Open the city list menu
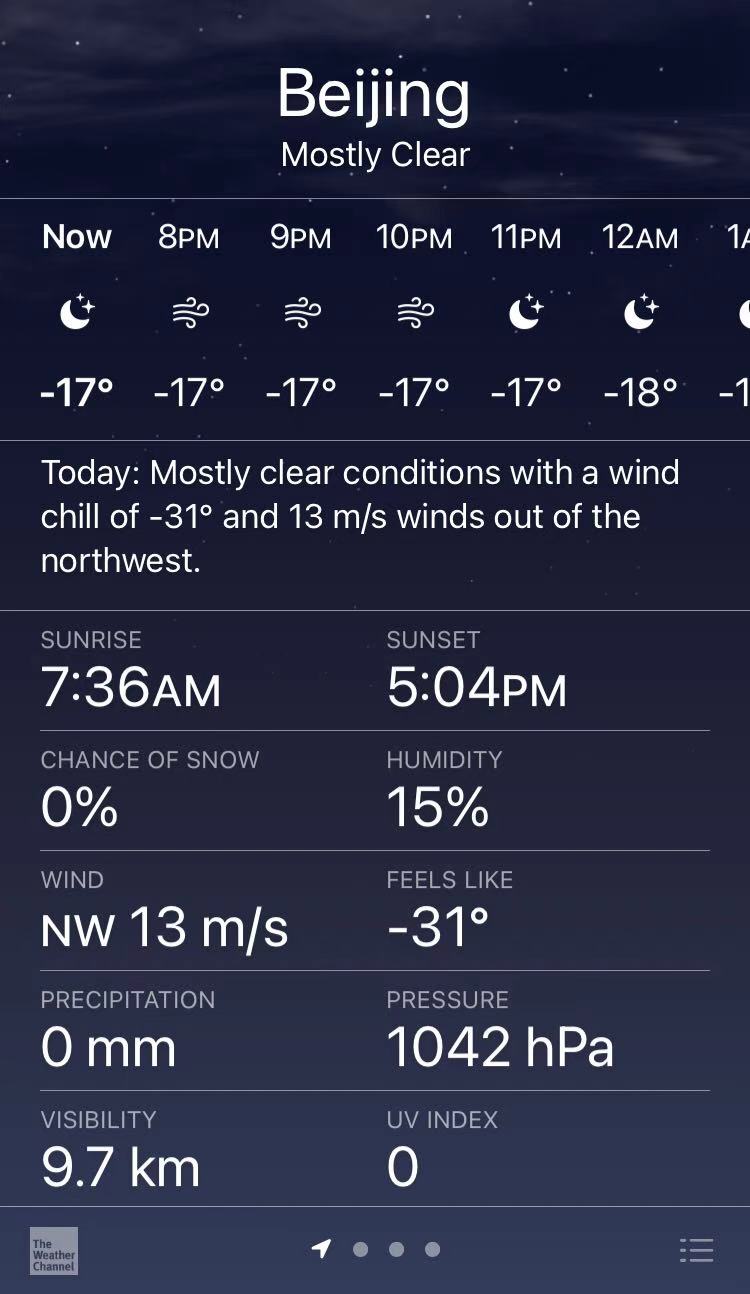This screenshot has height=1294, width=750. coord(696,1250)
